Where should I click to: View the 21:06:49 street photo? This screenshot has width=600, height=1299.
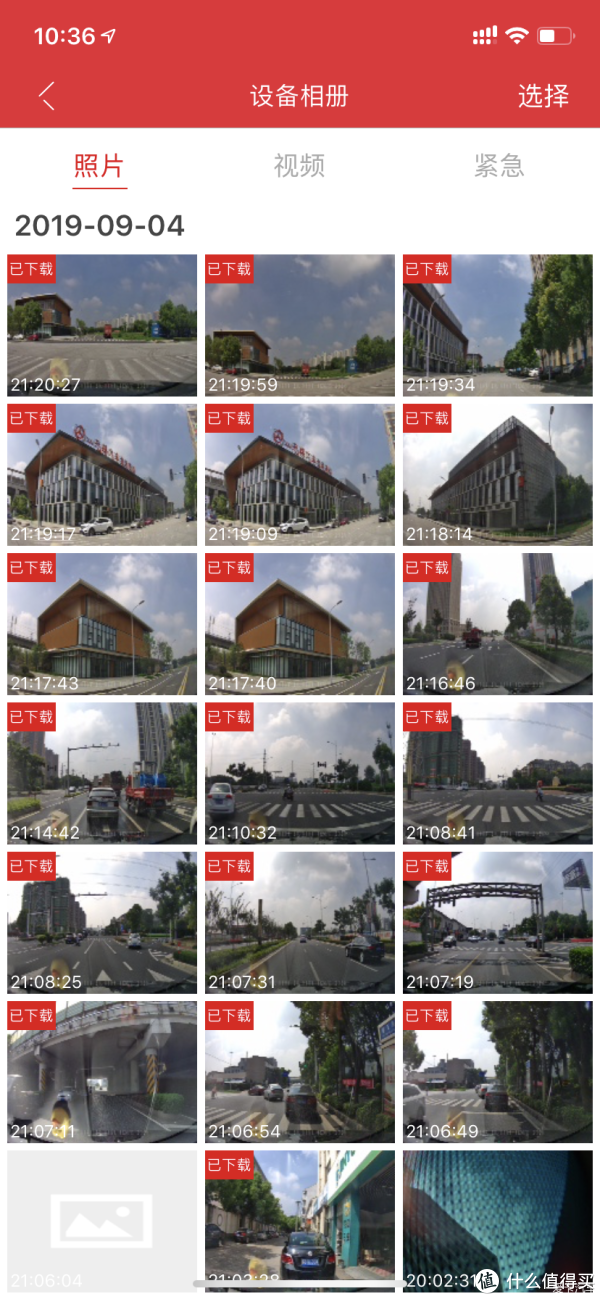(x=497, y=1072)
